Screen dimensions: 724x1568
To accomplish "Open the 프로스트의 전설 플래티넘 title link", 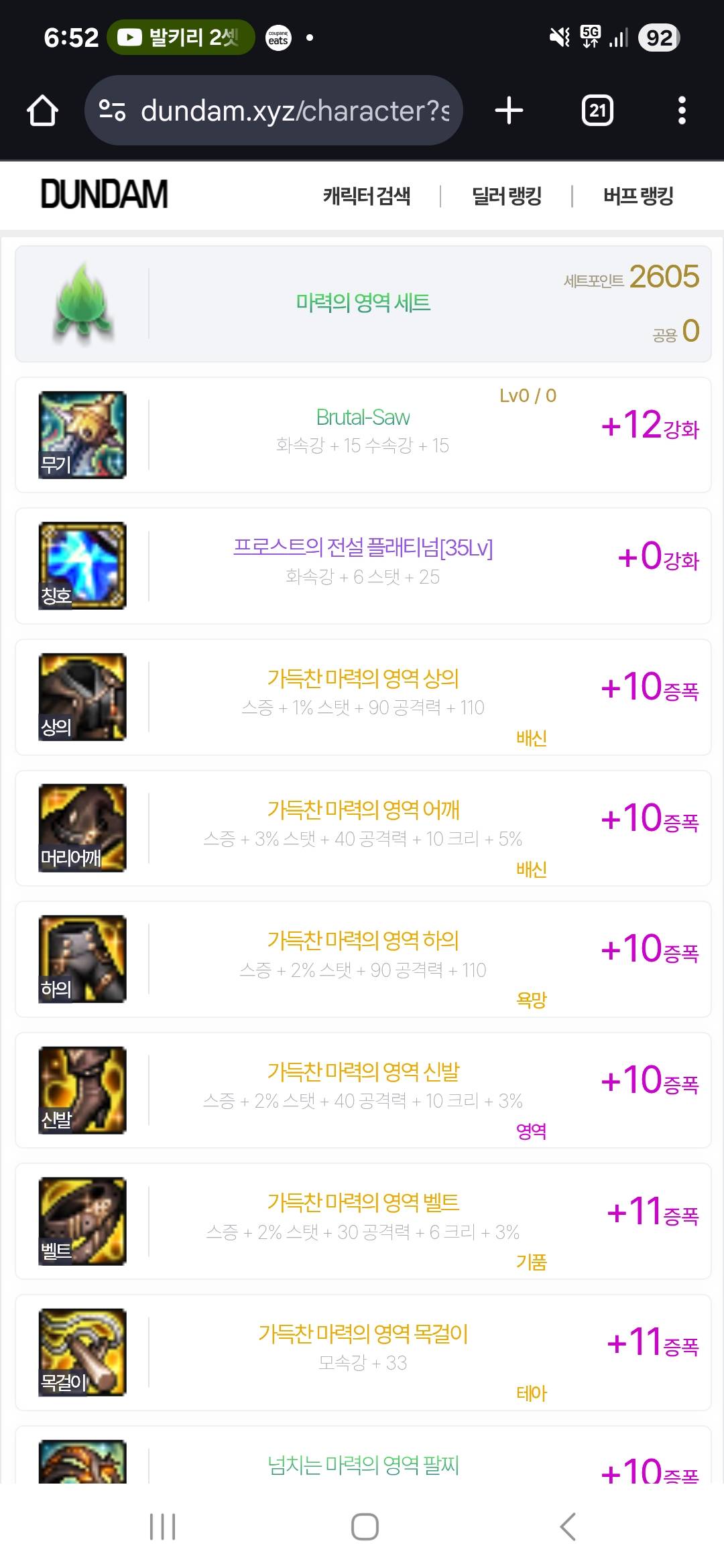I will 363,548.
